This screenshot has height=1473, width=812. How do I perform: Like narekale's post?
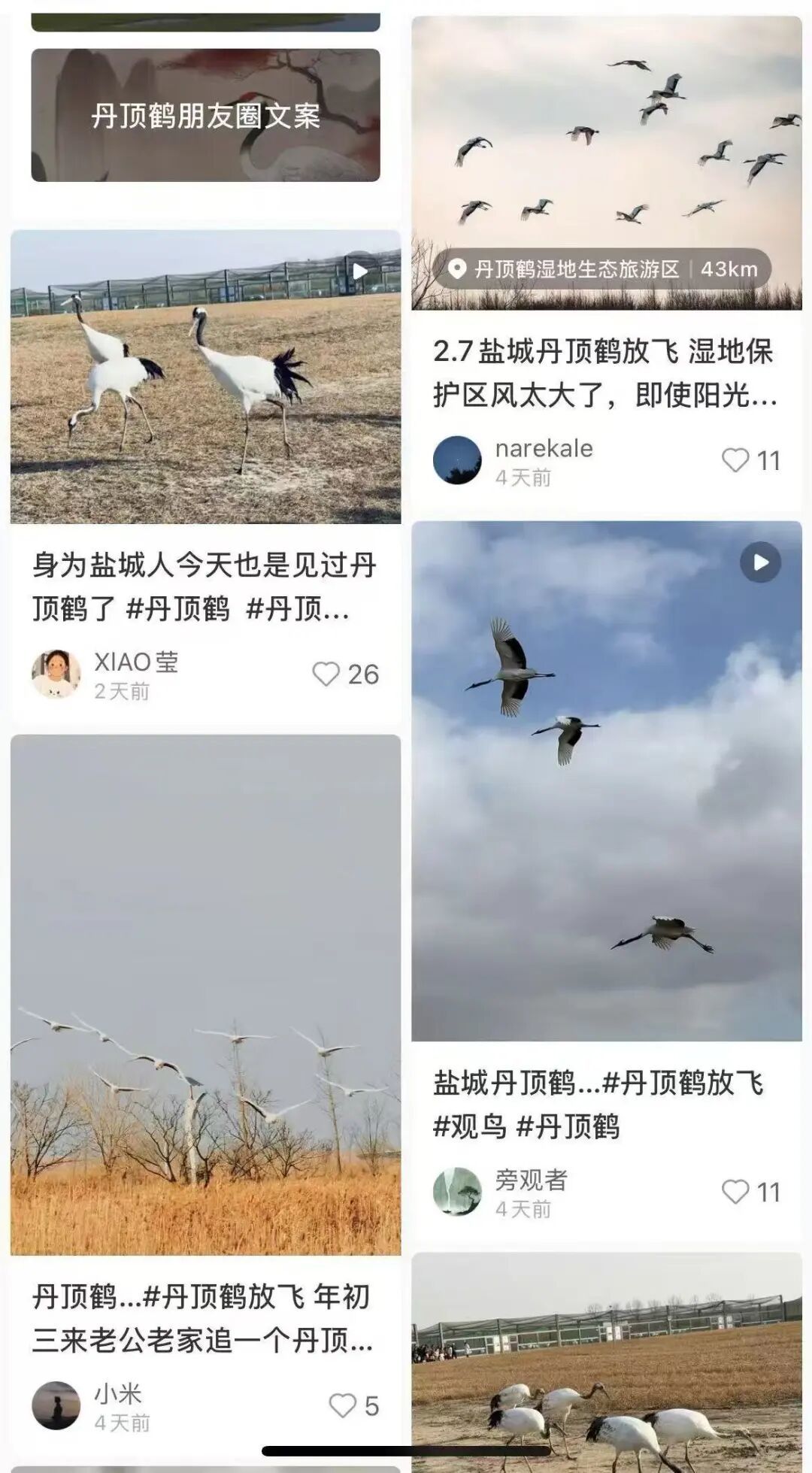pos(735,460)
